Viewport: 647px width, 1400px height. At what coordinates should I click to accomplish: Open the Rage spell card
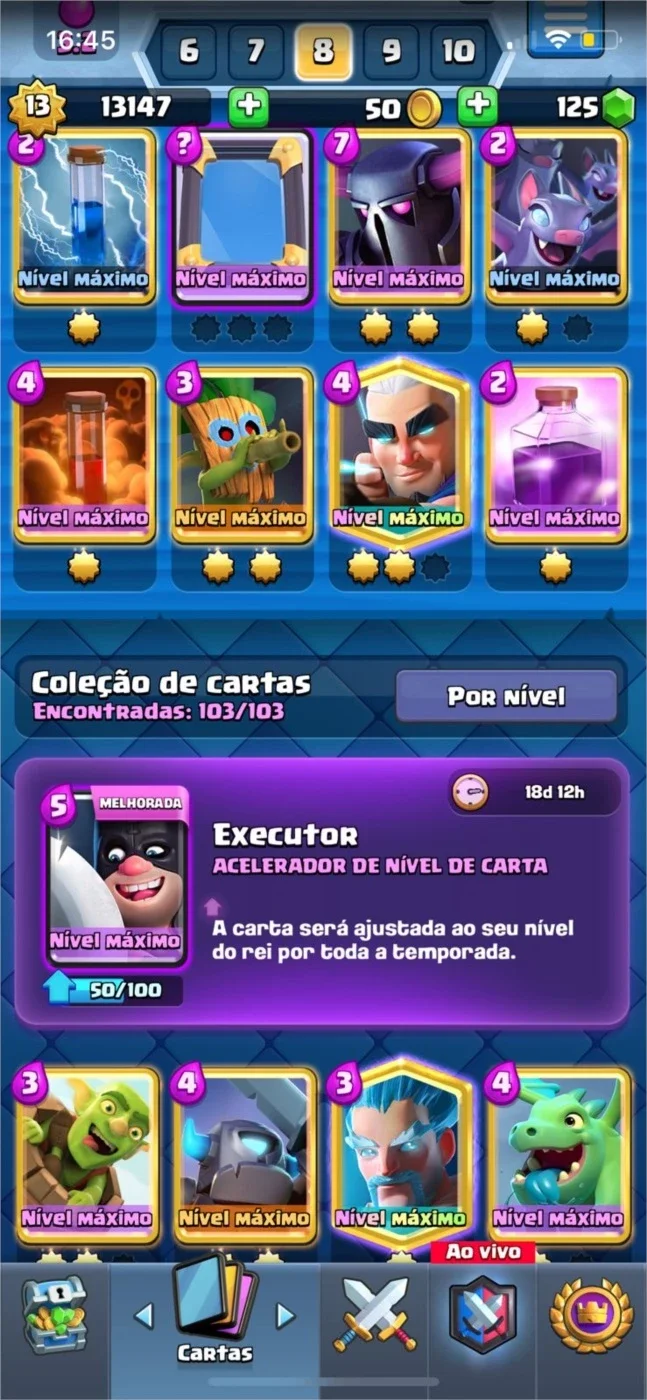click(x=555, y=456)
